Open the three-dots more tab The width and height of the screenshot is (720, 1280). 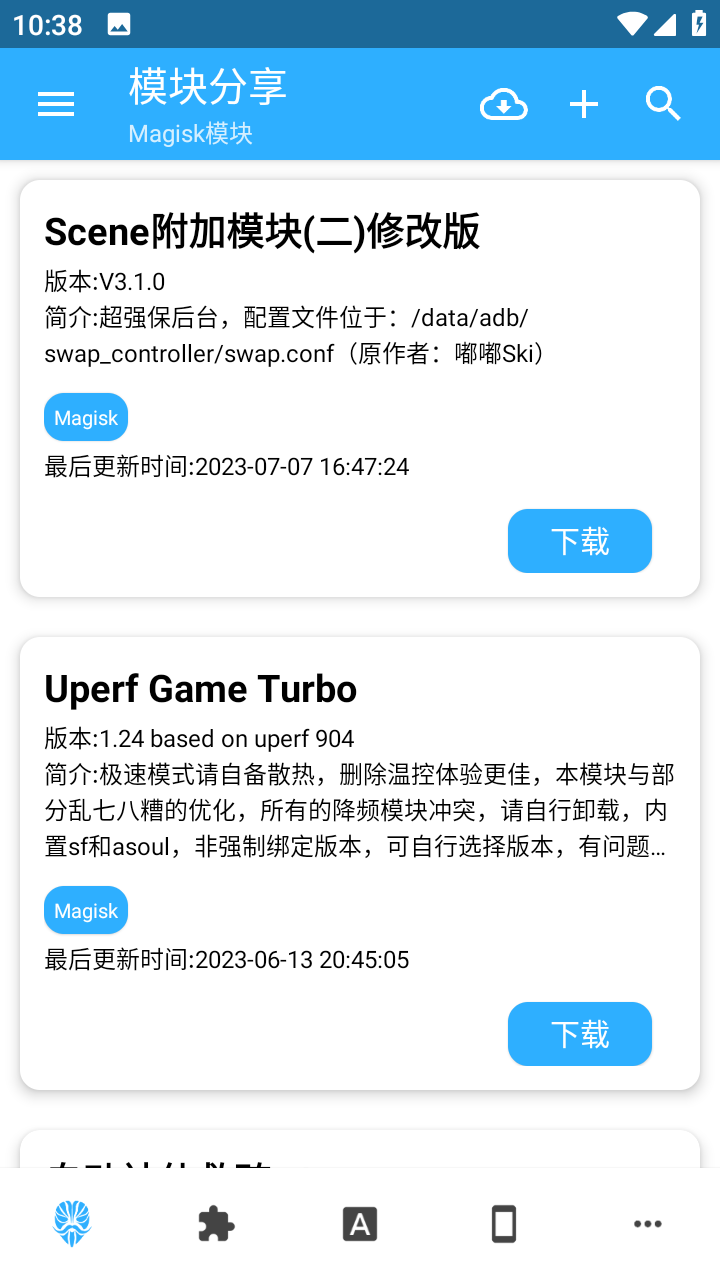[648, 1224]
